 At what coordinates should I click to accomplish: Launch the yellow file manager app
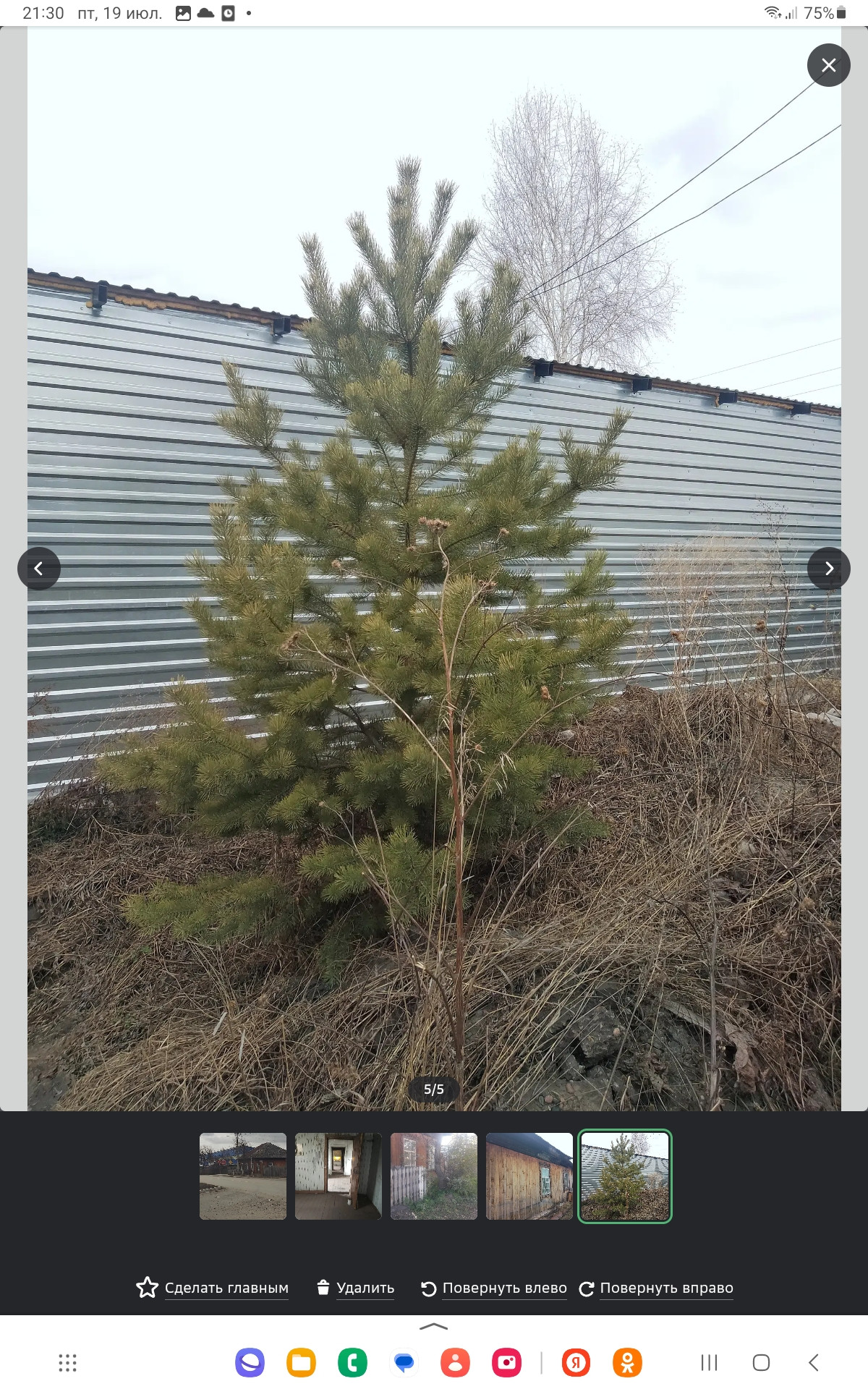tap(301, 1363)
